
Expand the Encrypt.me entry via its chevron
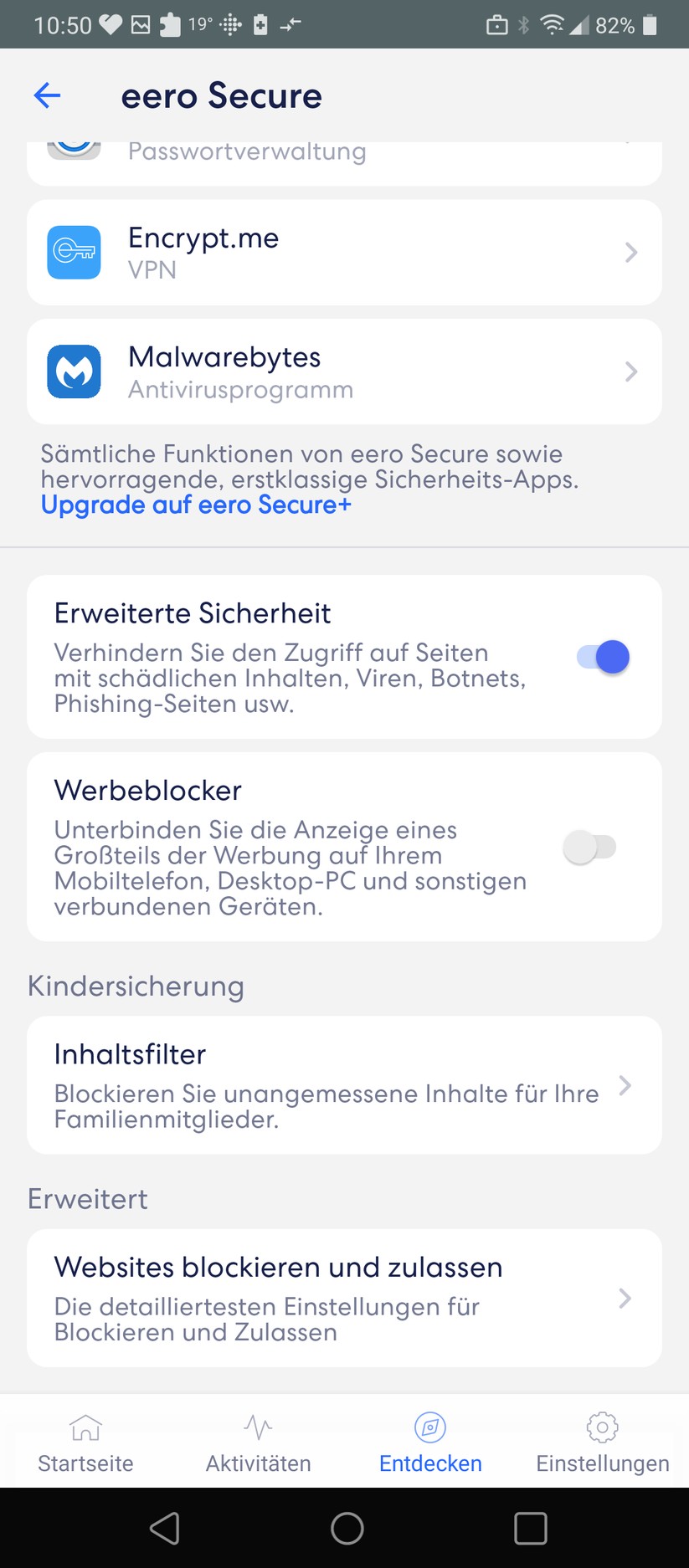point(630,252)
